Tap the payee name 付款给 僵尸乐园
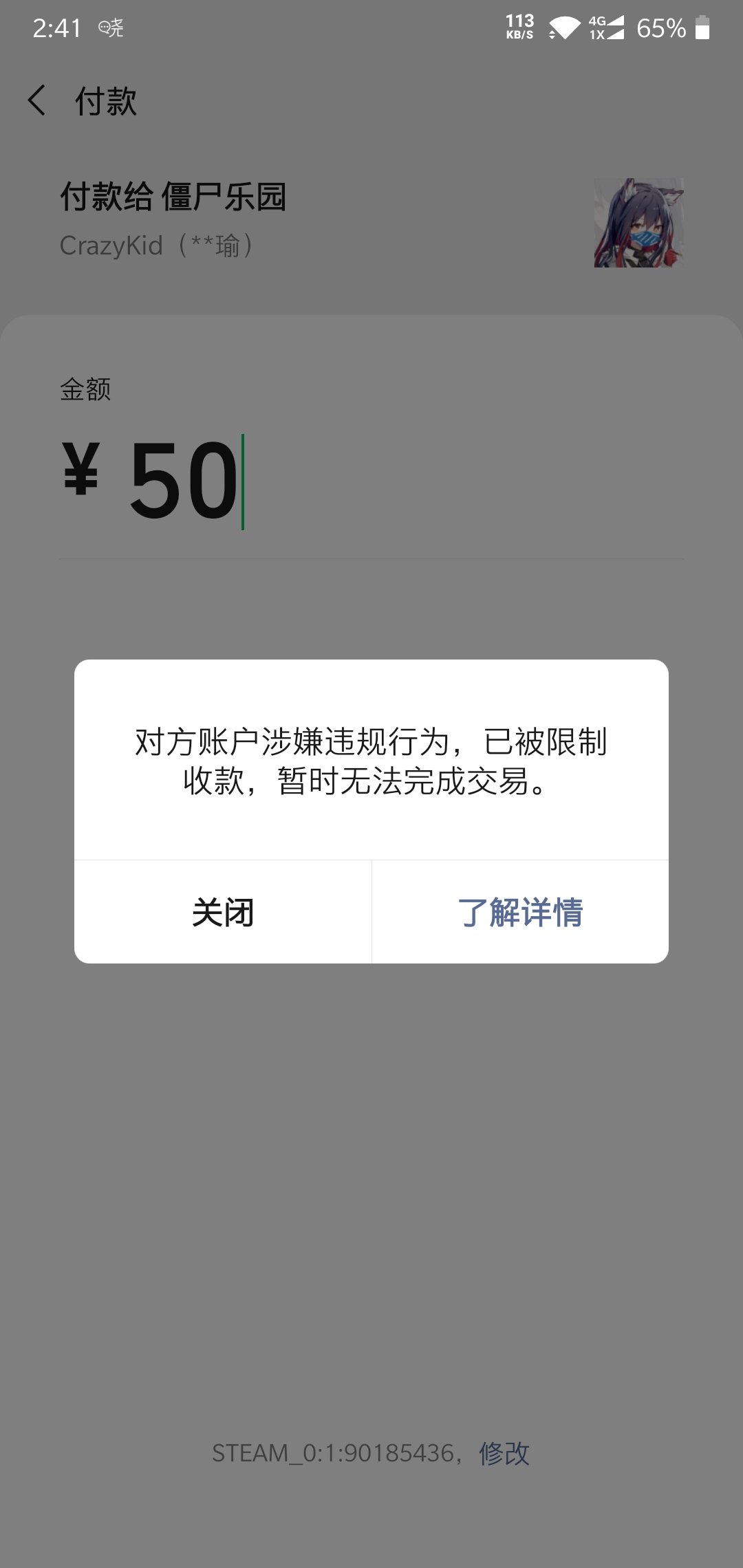Viewport: 743px width, 1568px height. click(x=174, y=198)
